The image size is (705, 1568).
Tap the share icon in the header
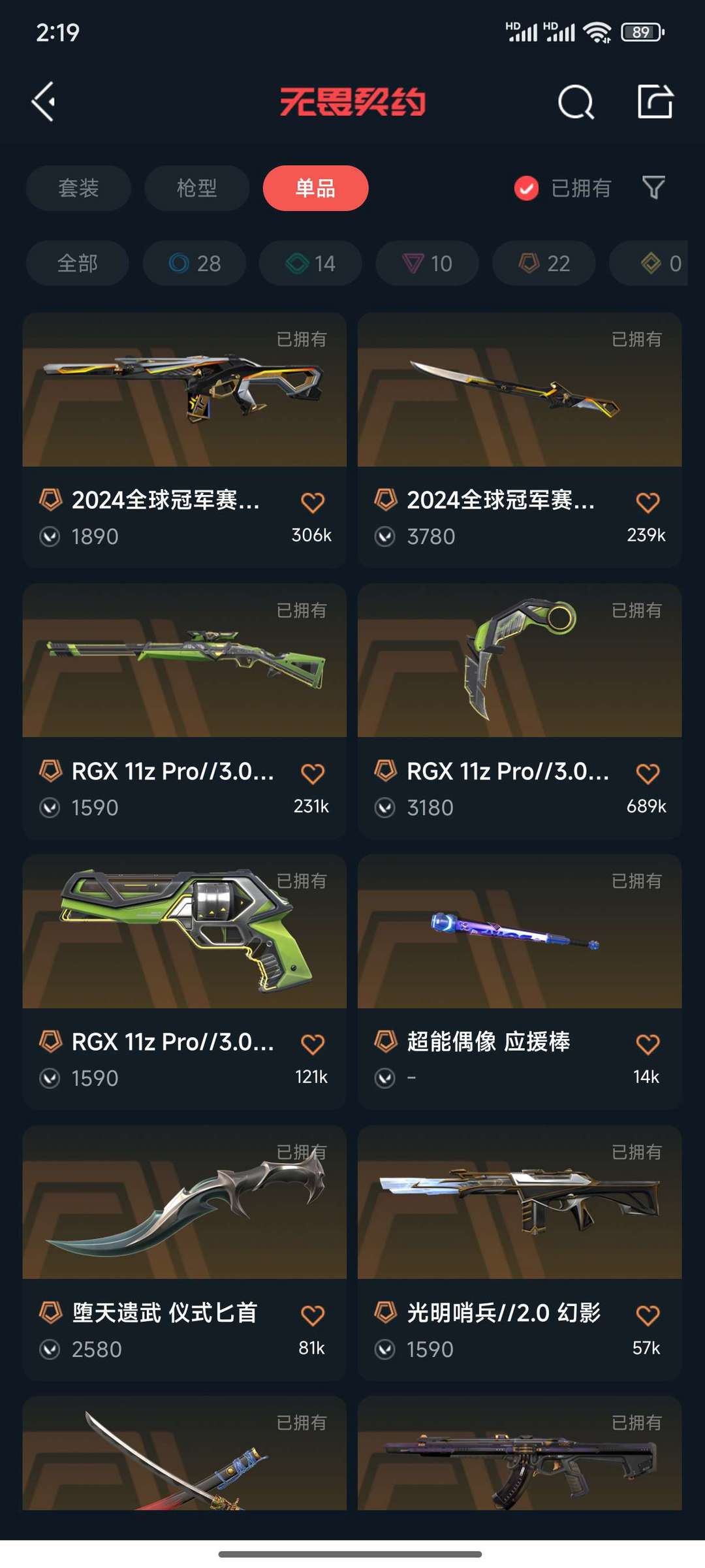(x=655, y=101)
